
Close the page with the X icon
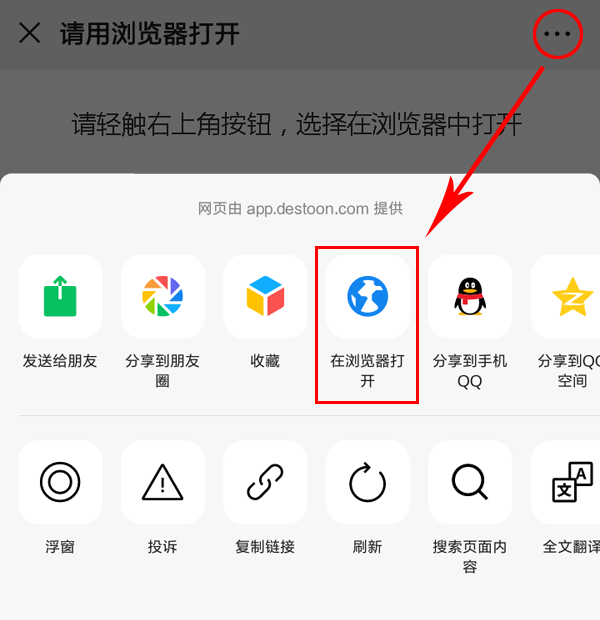pos(30,33)
